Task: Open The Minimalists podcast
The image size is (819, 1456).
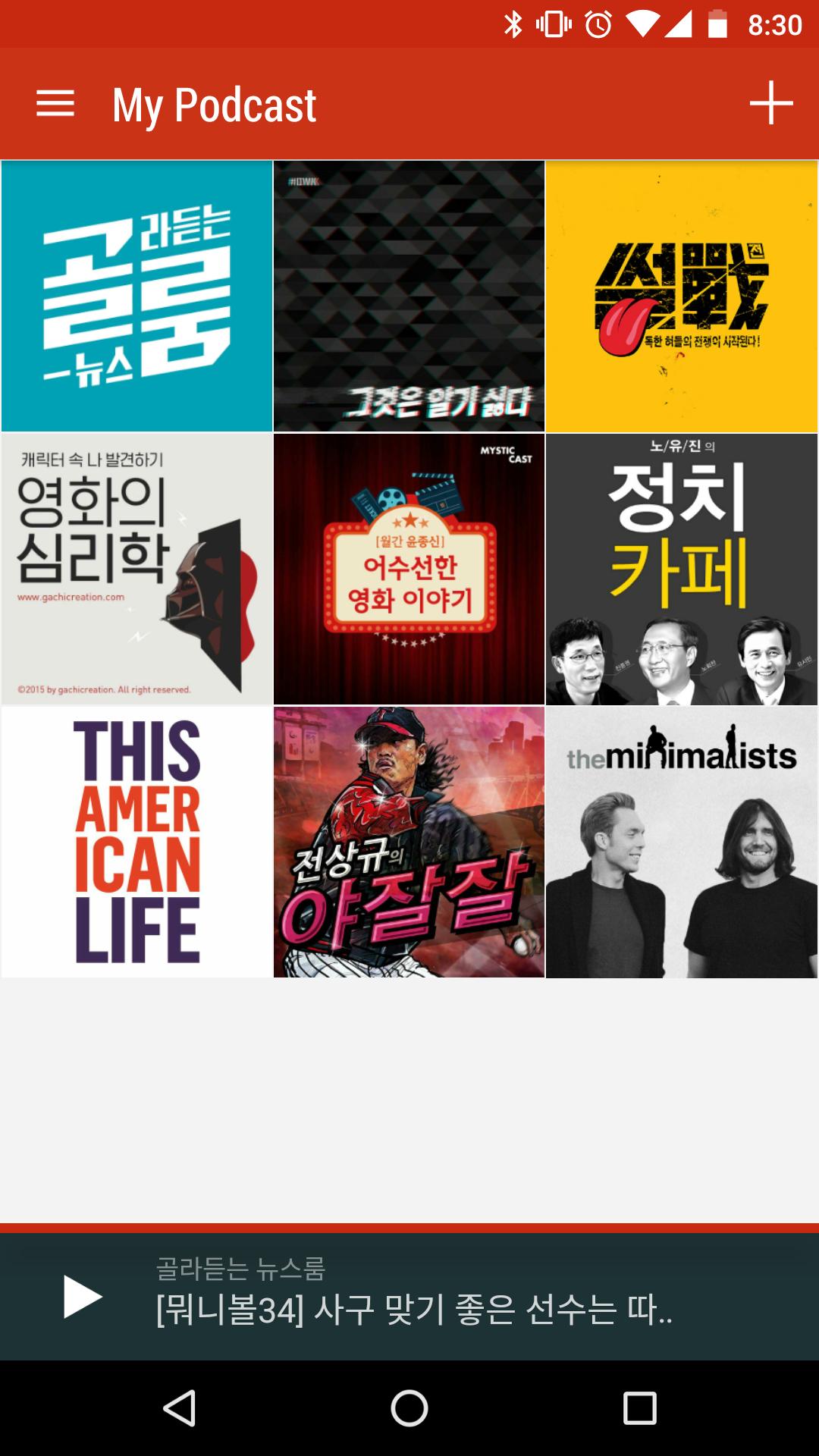Action: pos(681,842)
